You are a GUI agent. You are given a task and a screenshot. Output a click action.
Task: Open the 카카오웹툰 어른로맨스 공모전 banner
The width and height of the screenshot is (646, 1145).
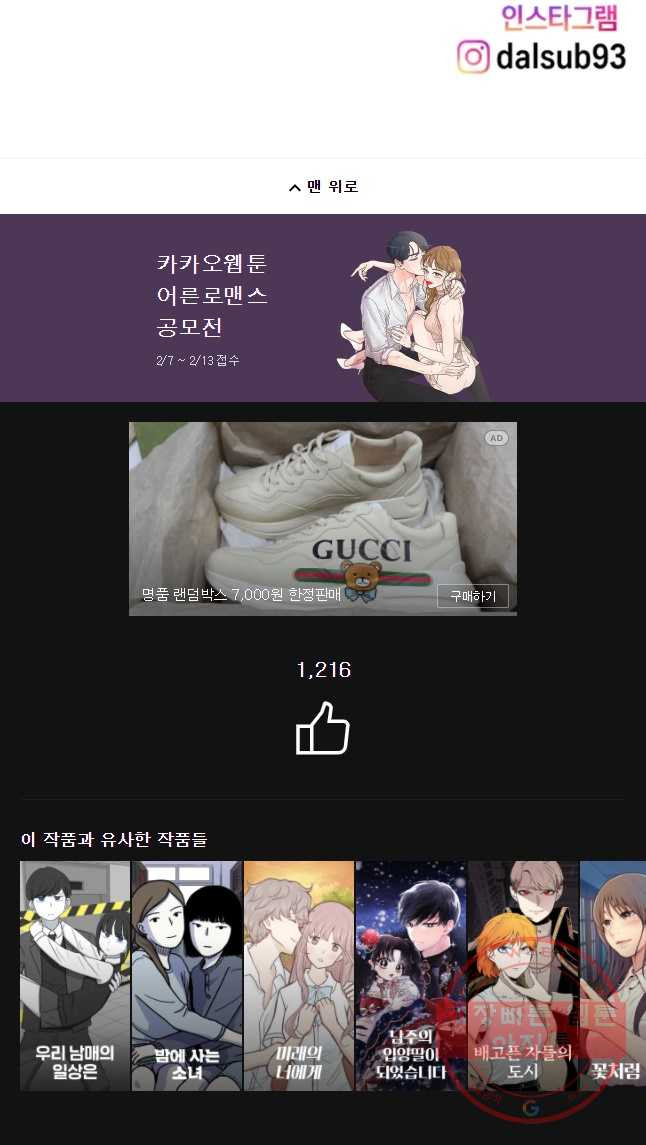[x=322, y=308]
